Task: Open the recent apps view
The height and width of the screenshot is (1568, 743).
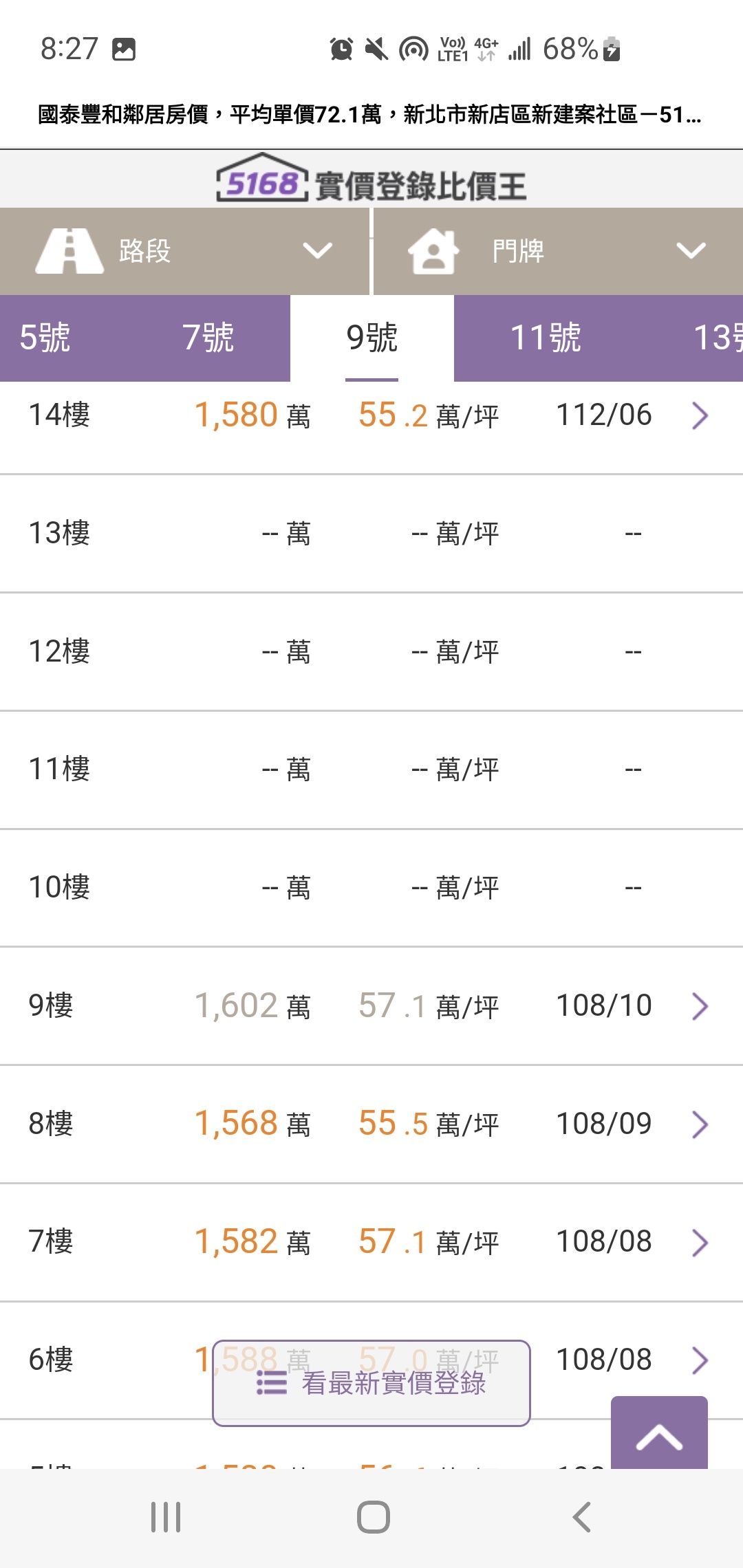Action: [x=166, y=1517]
